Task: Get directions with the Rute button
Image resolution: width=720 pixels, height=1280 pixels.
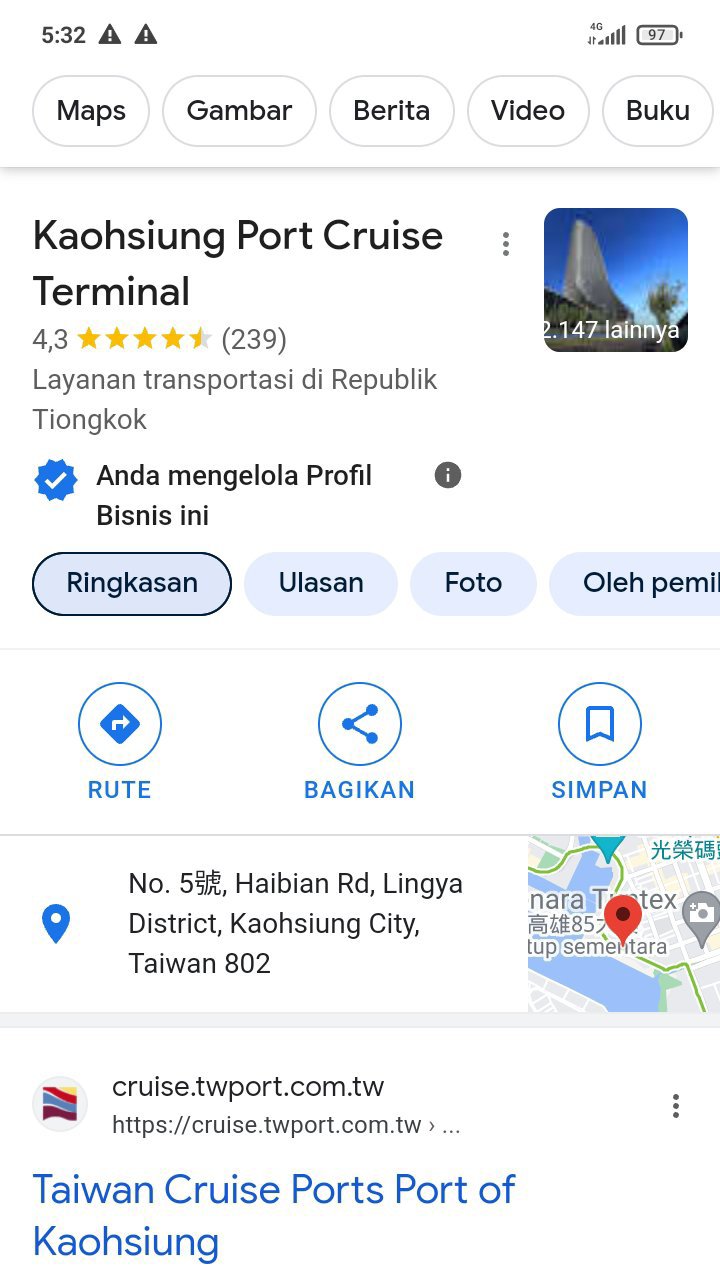Action: click(x=120, y=742)
